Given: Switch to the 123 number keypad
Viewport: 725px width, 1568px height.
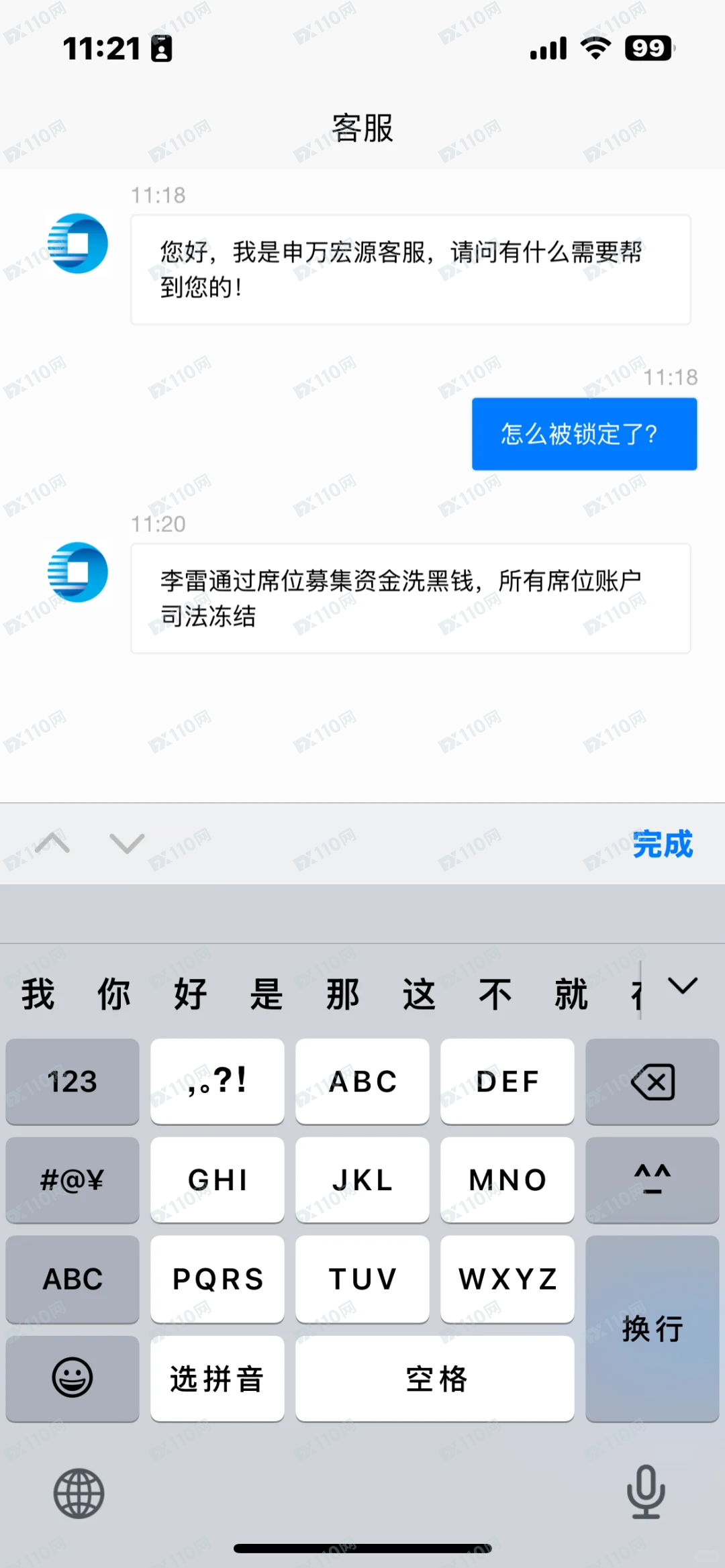Looking at the screenshot, I should click(72, 1081).
